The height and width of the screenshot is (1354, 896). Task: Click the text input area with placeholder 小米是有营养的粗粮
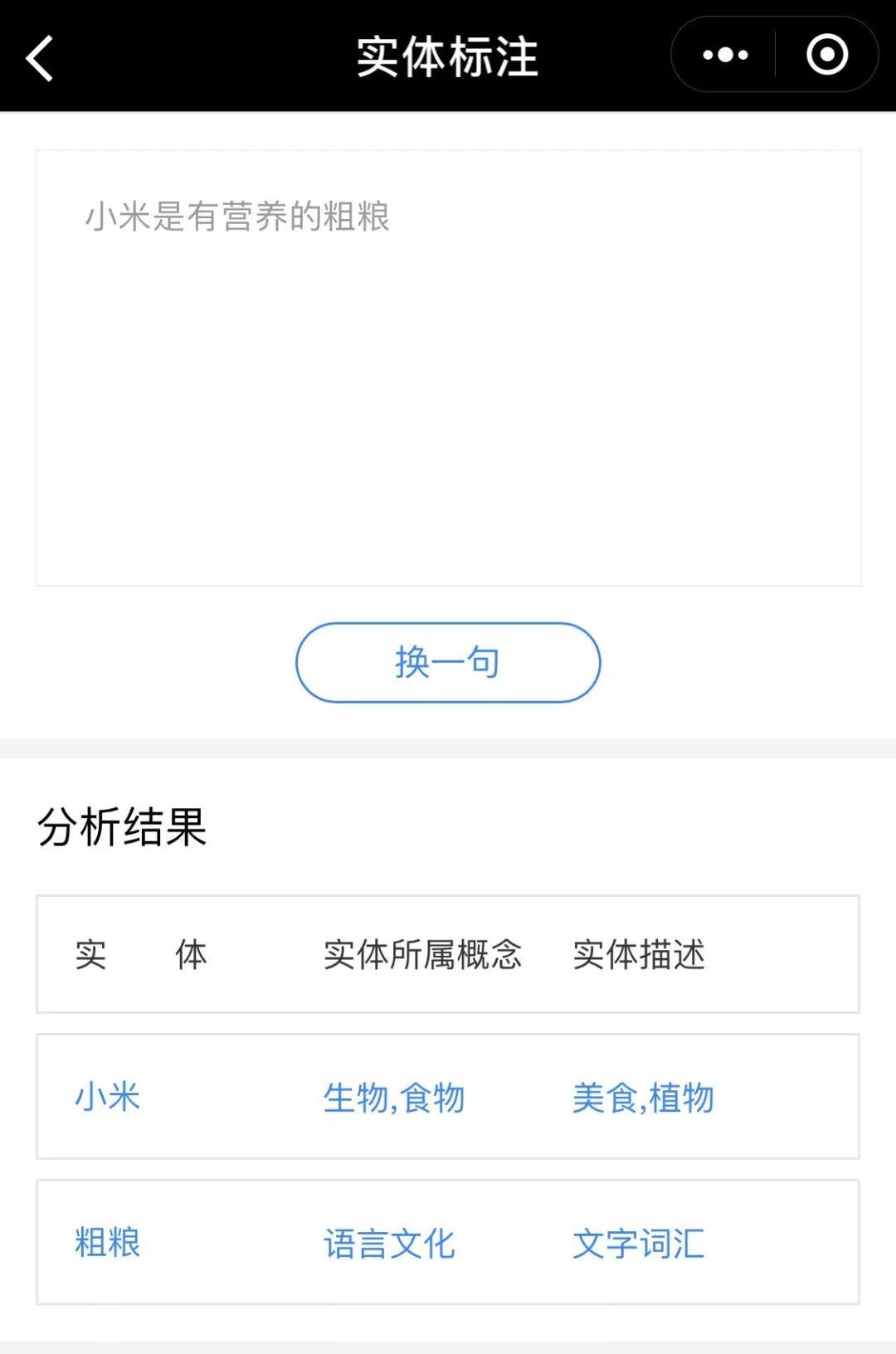point(448,365)
